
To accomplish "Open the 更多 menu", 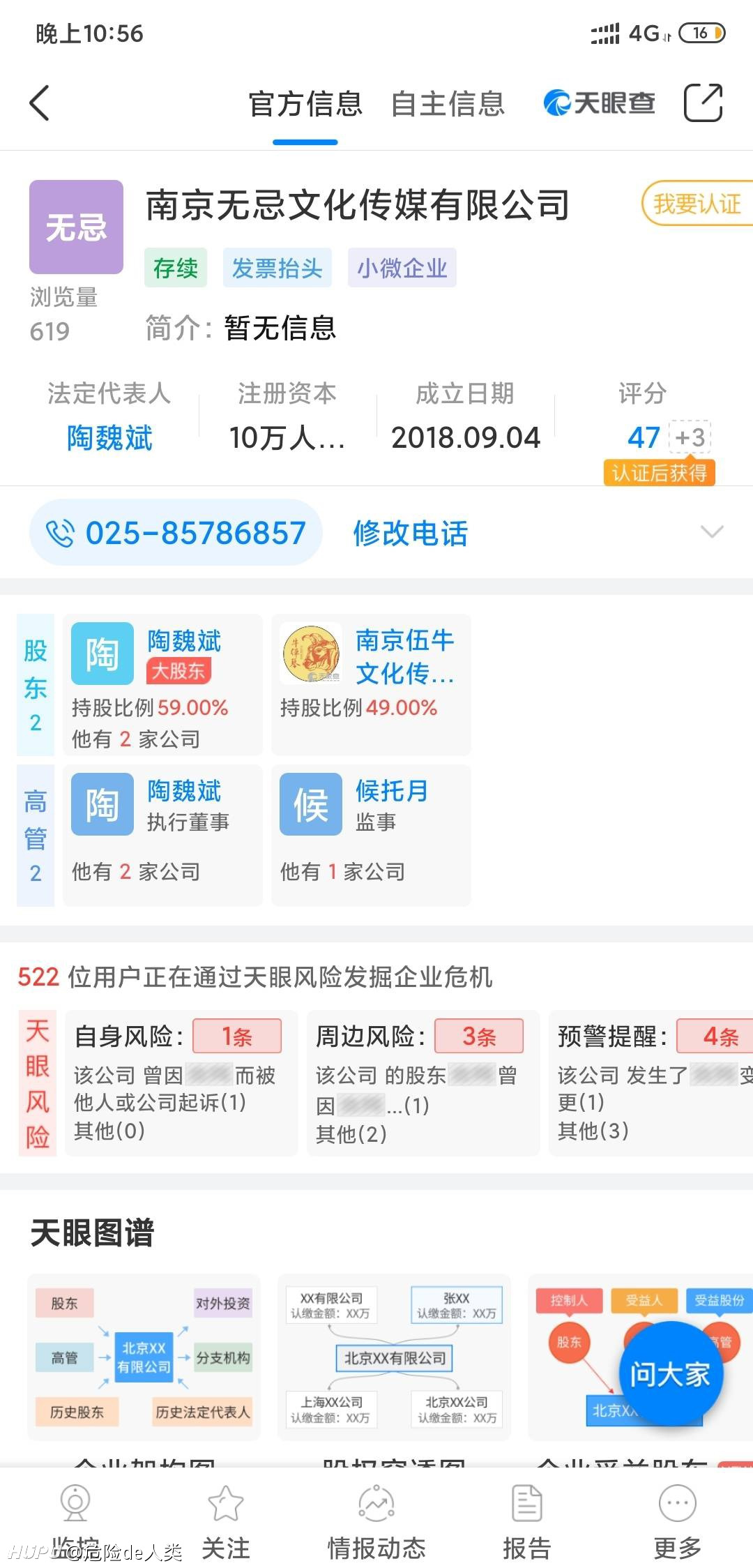I will point(678,1522).
